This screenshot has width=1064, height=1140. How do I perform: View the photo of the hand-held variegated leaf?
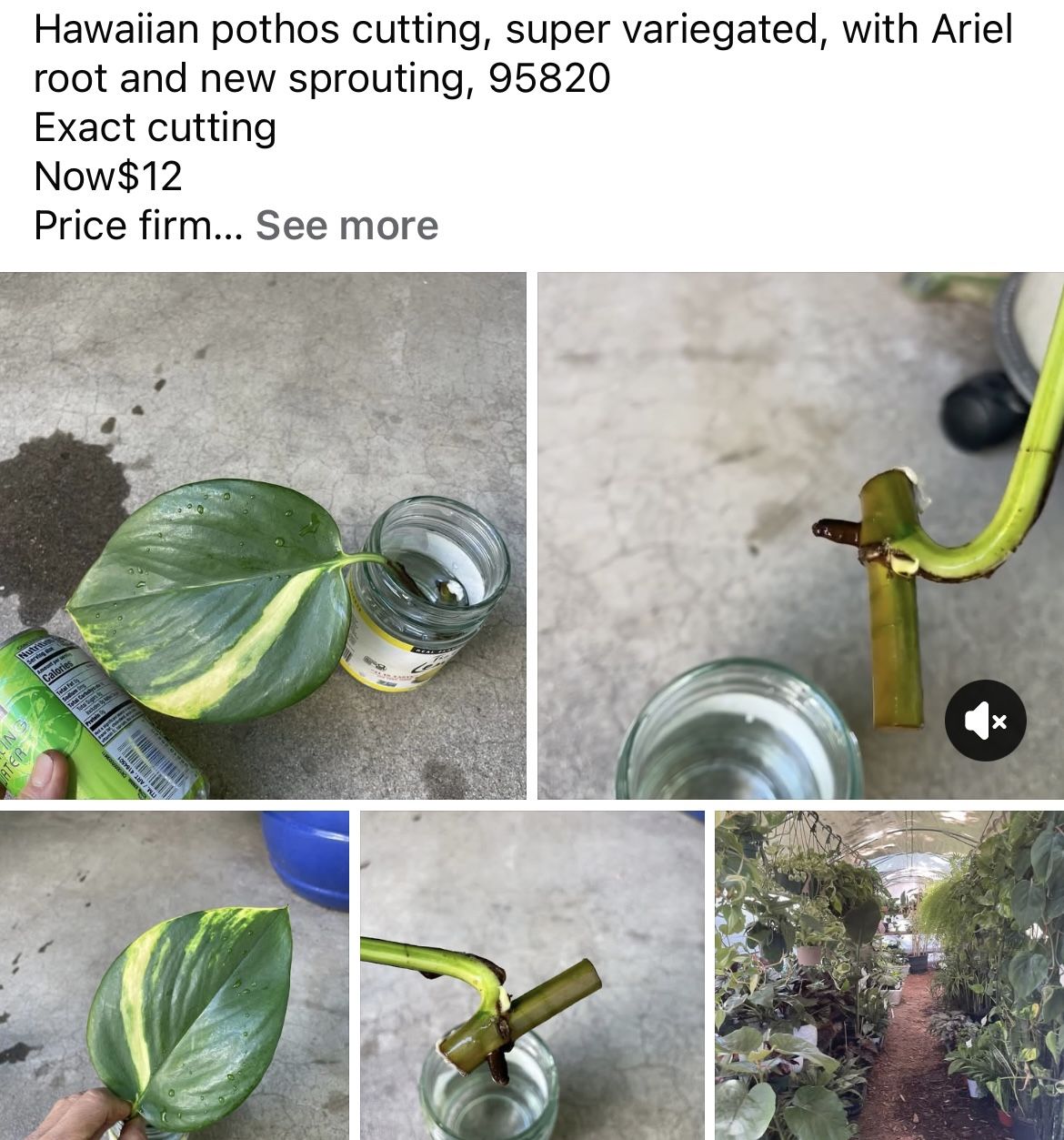tap(174, 975)
